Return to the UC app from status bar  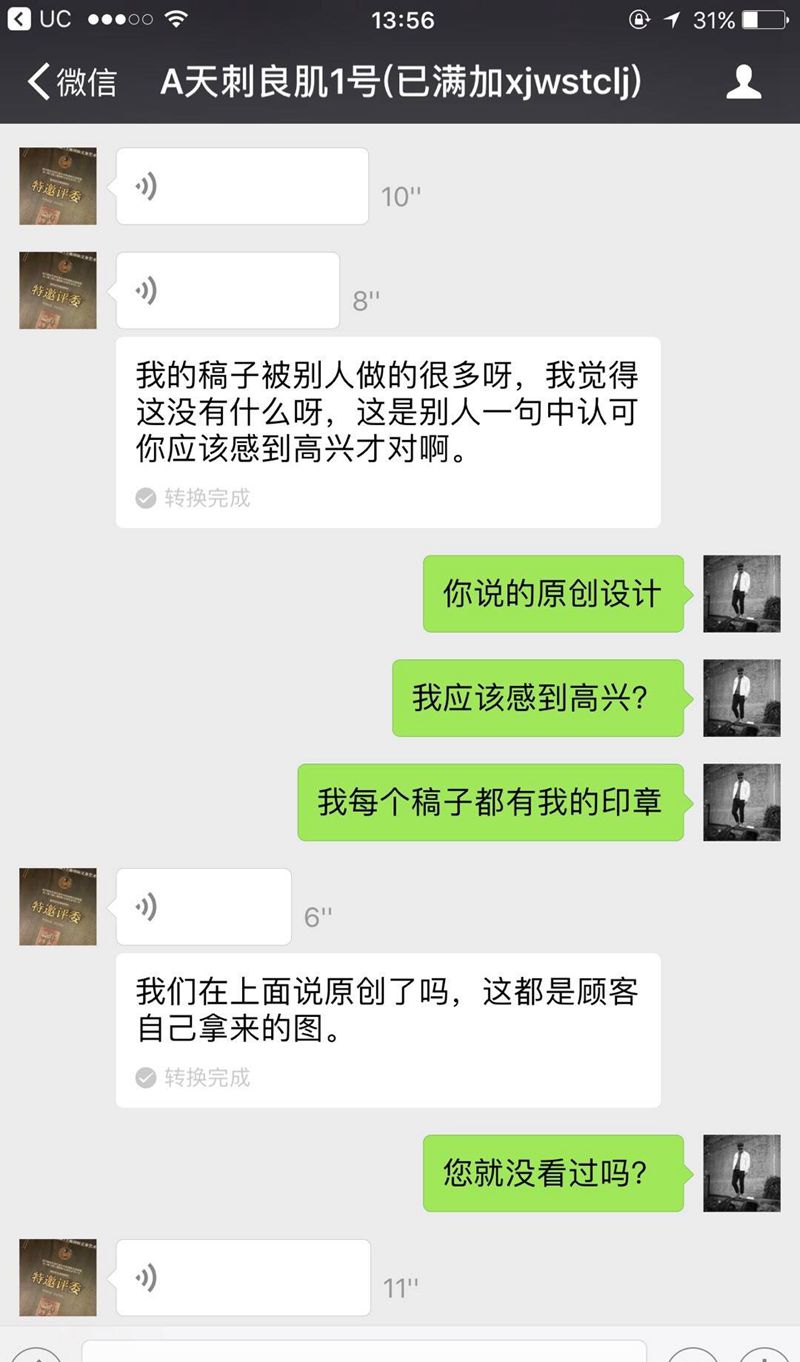pos(40,19)
